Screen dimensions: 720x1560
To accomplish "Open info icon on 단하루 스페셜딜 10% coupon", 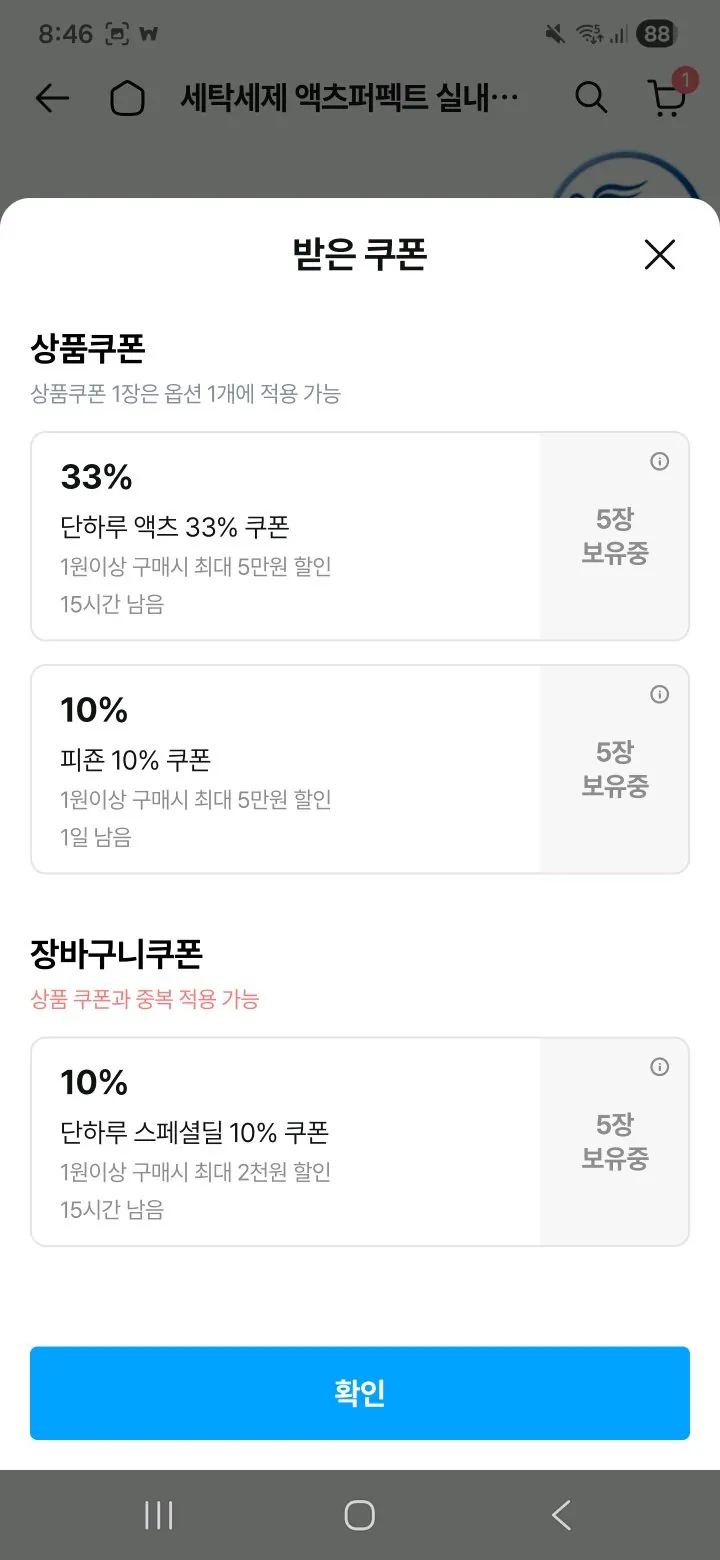I will pyautogui.click(x=659, y=1066).
